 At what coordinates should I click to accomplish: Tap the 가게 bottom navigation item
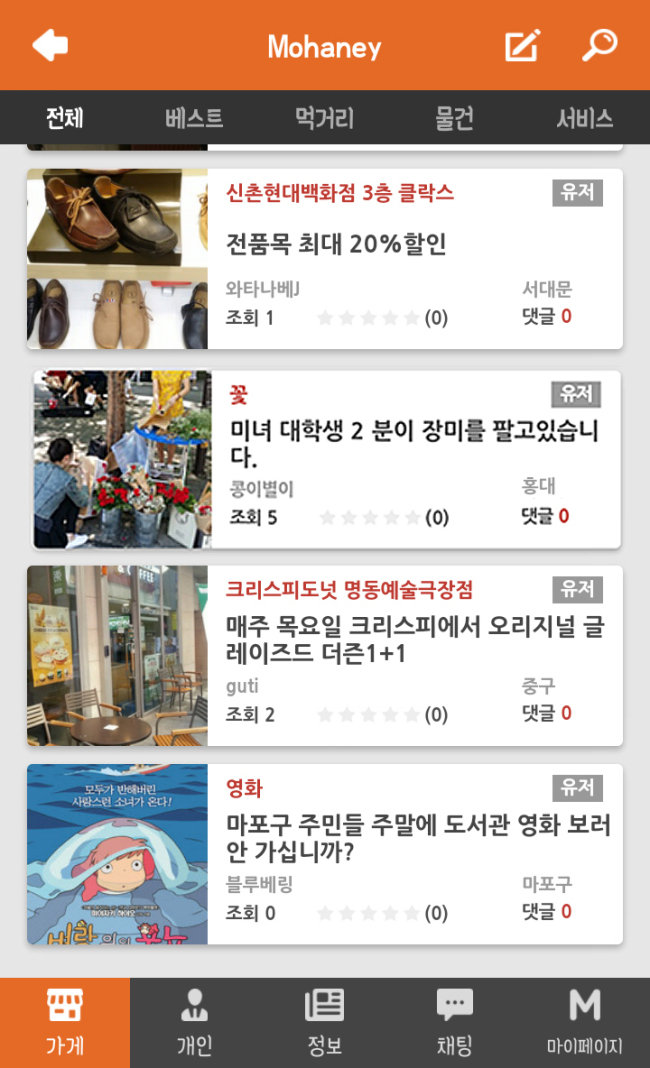[x=65, y=1023]
